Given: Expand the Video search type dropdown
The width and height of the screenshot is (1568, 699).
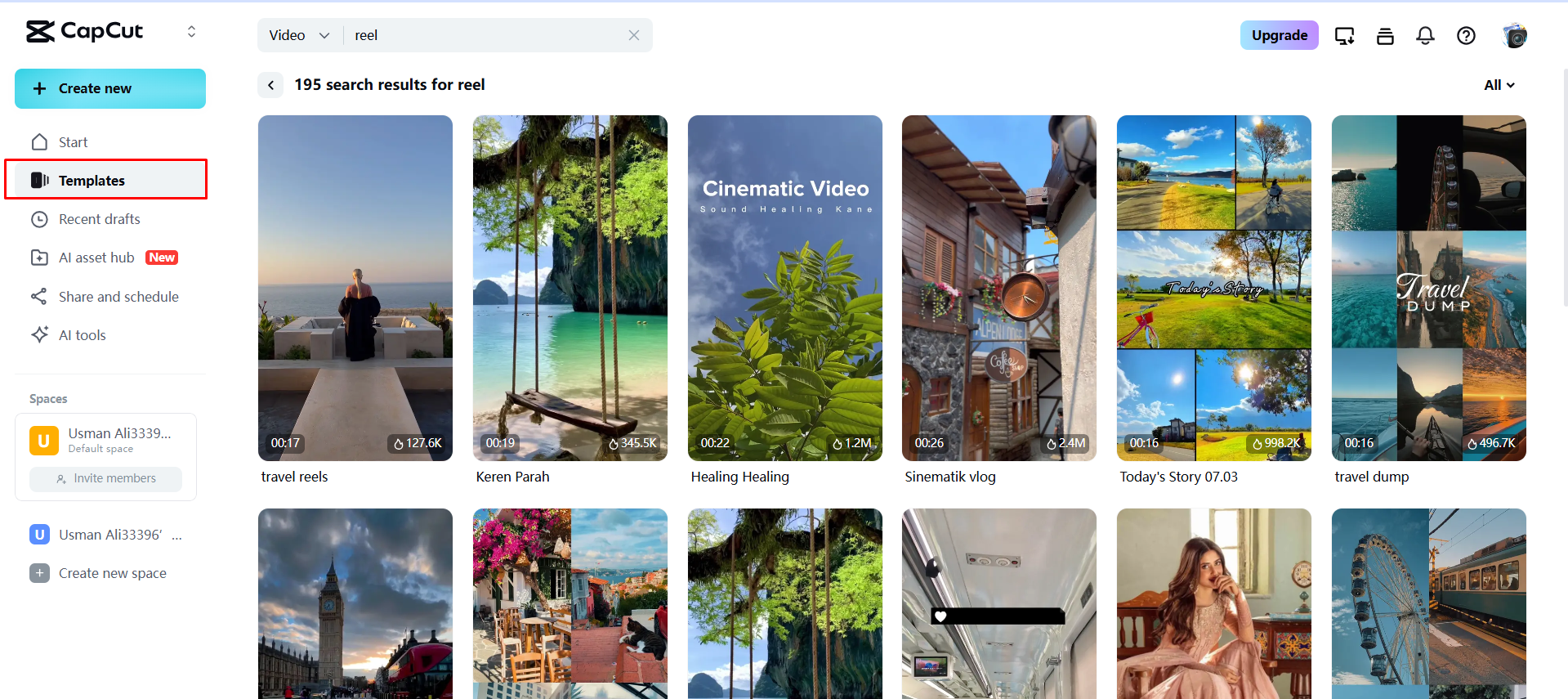Looking at the screenshot, I should click(x=299, y=35).
